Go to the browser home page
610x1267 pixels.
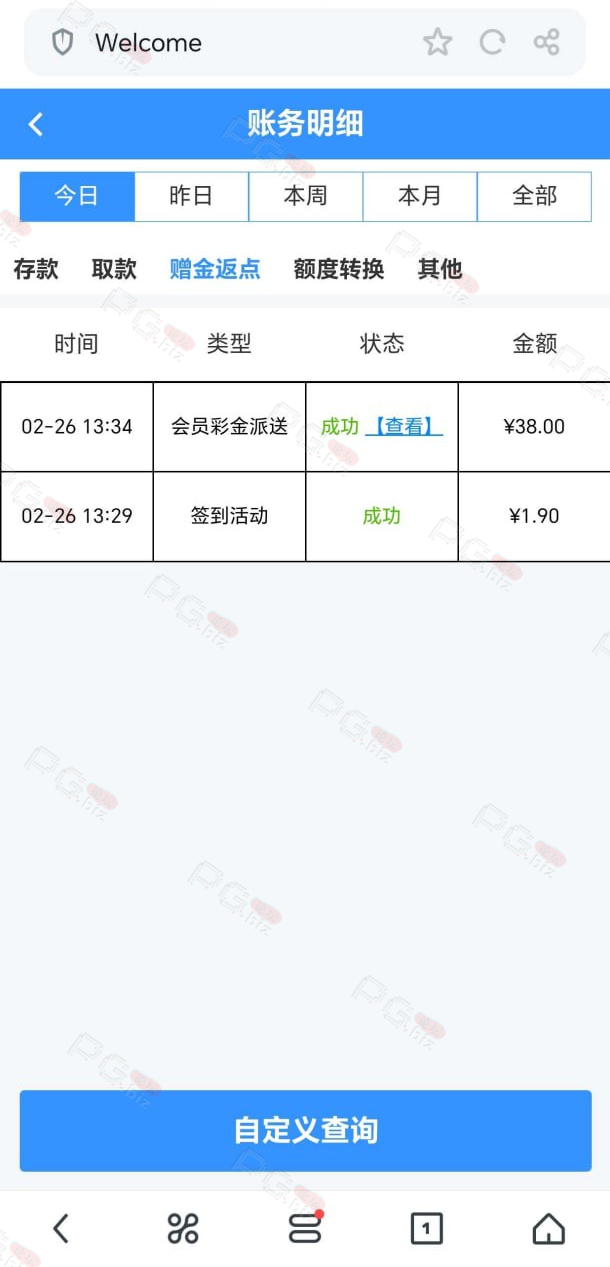pos(548,1228)
